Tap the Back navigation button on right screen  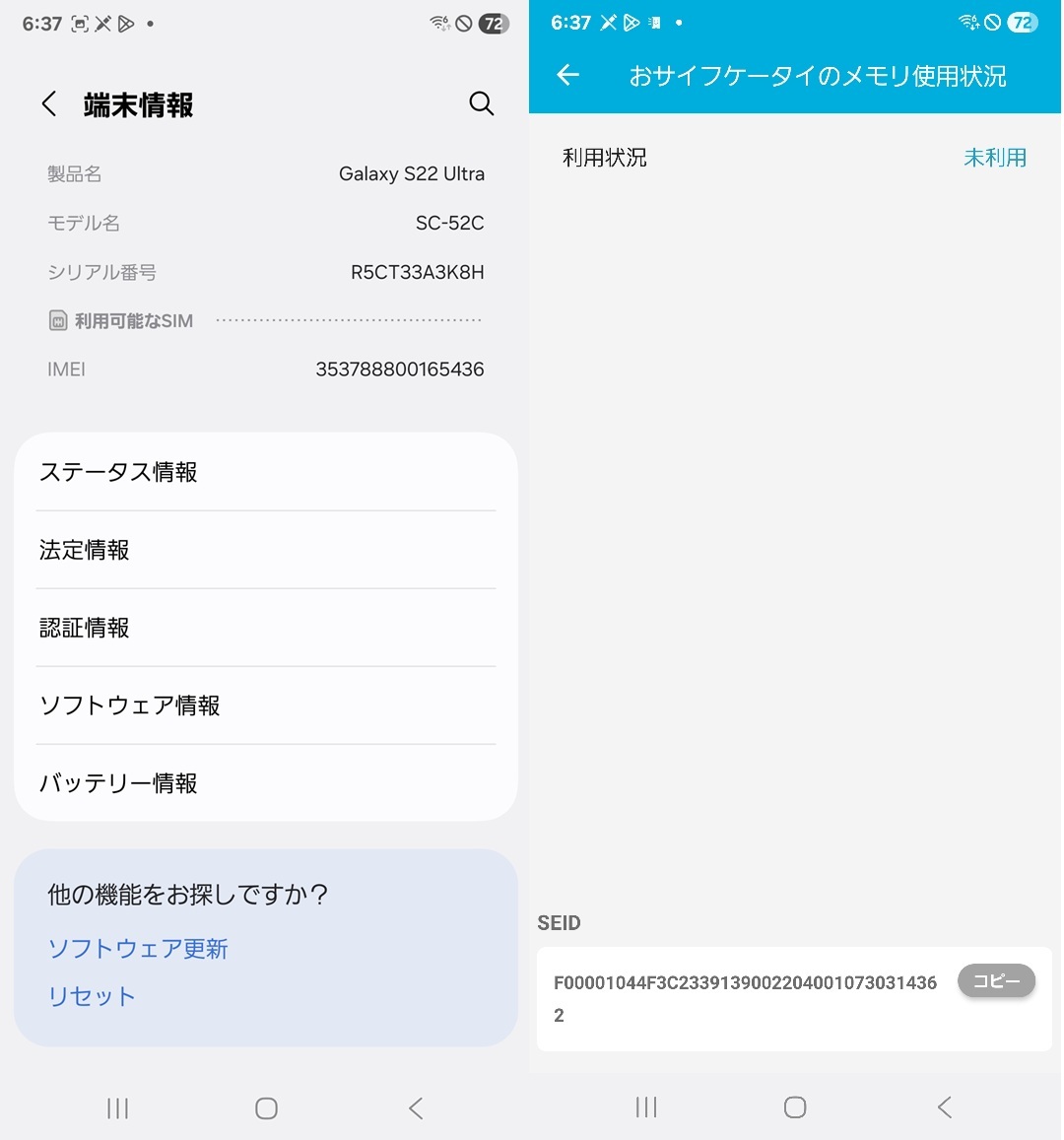pos(944,1106)
